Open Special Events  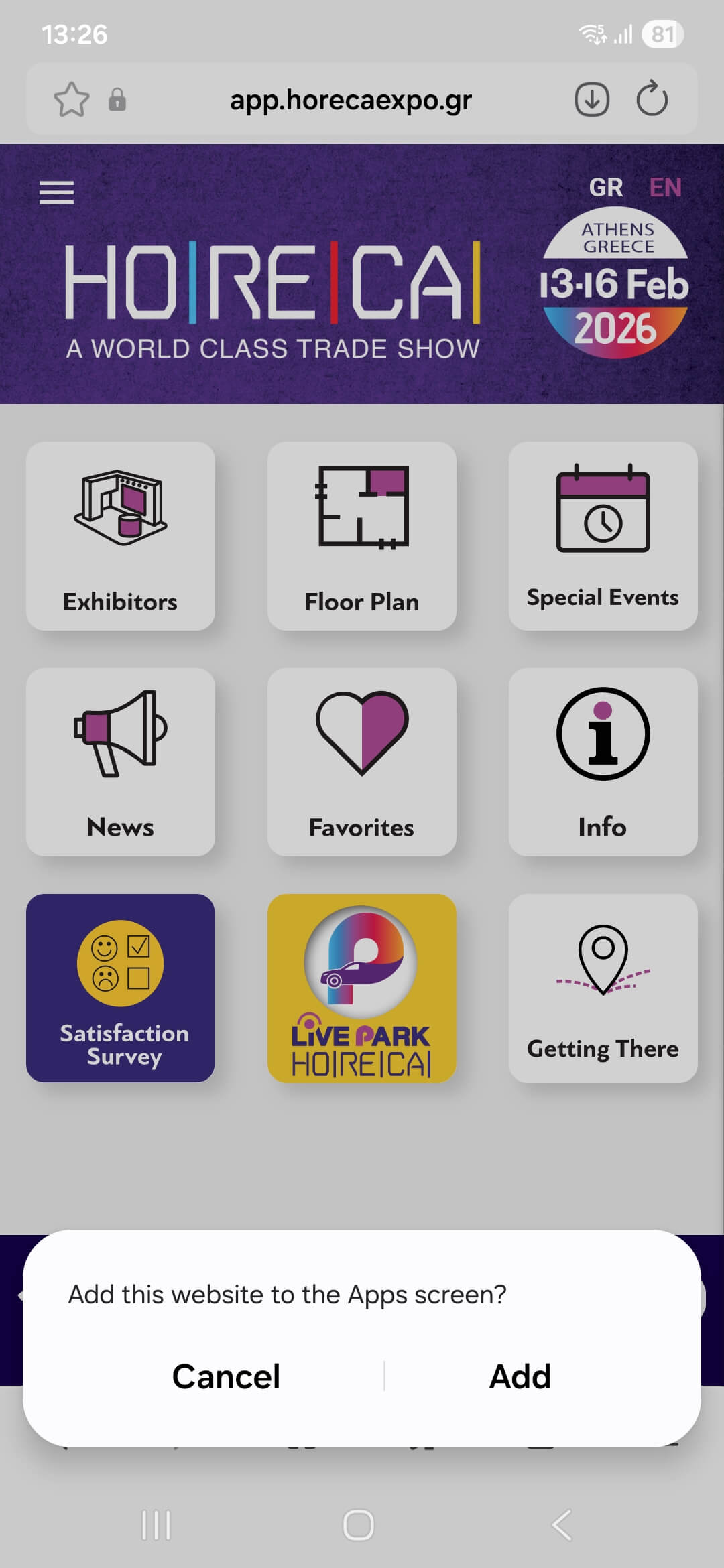click(603, 535)
